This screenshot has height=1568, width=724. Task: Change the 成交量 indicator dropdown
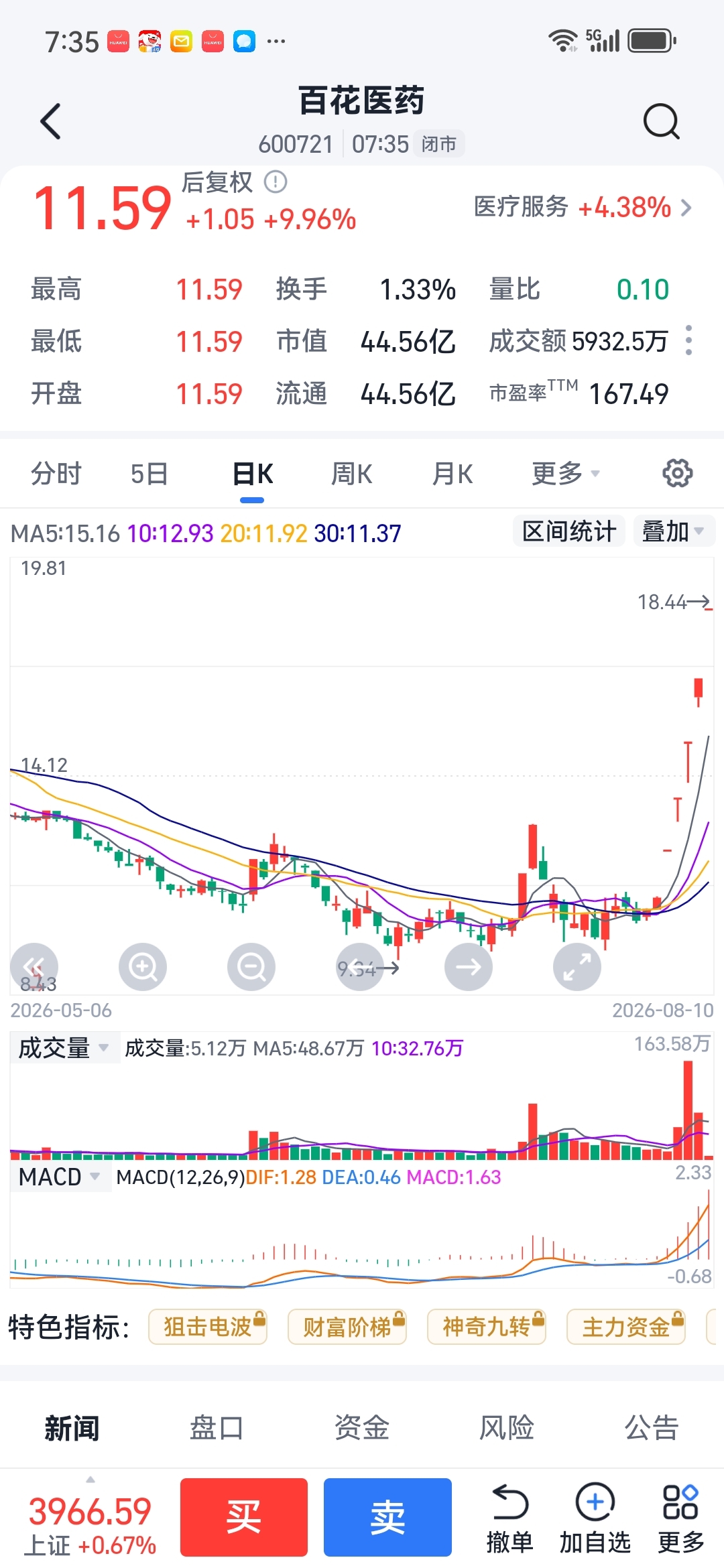[62, 1048]
